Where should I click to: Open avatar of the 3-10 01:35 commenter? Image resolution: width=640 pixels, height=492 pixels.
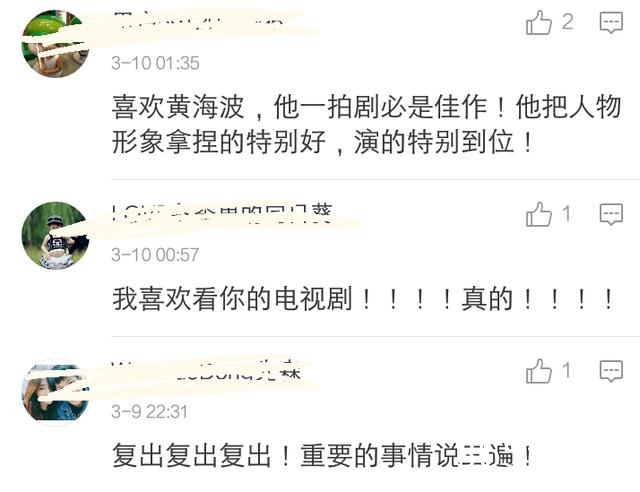pyautogui.click(x=55, y=42)
